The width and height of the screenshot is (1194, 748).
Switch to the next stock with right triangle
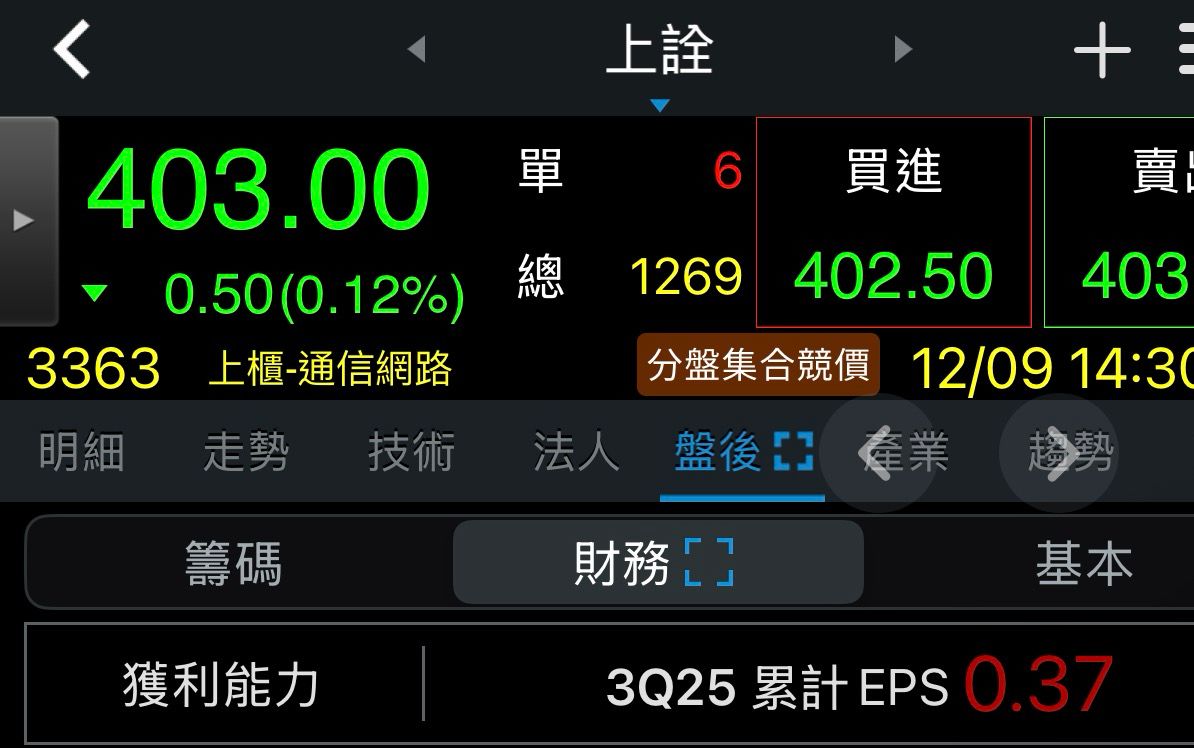pyautogui.click(x=903, y=48)
